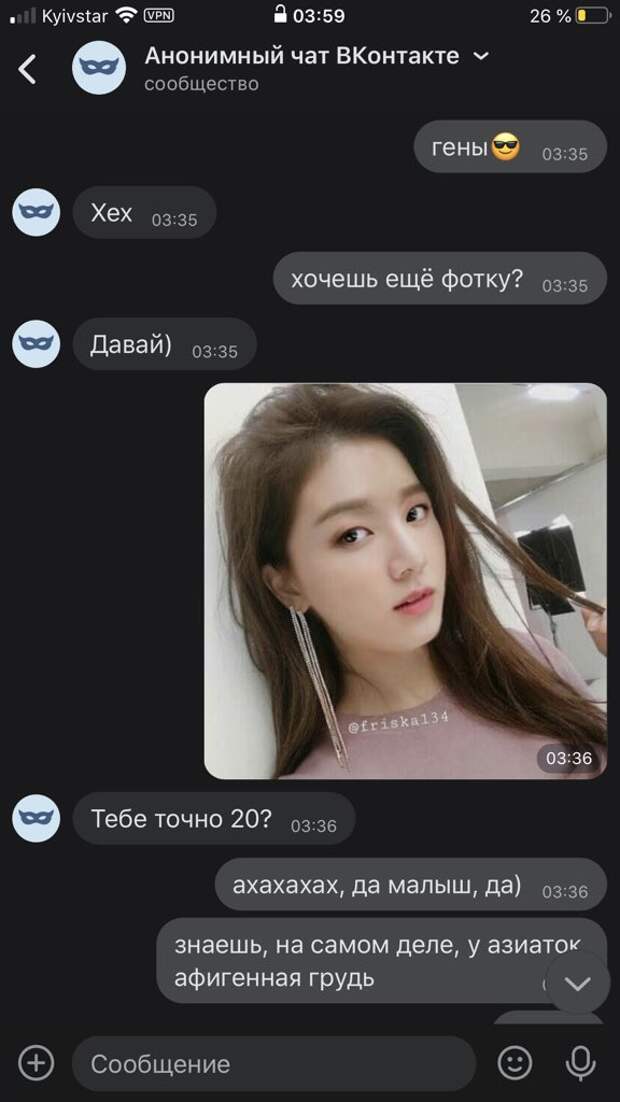This screenshot has width=620, height=1102.
Task: Start recording a voice message
Action: tap(581, 1063)
